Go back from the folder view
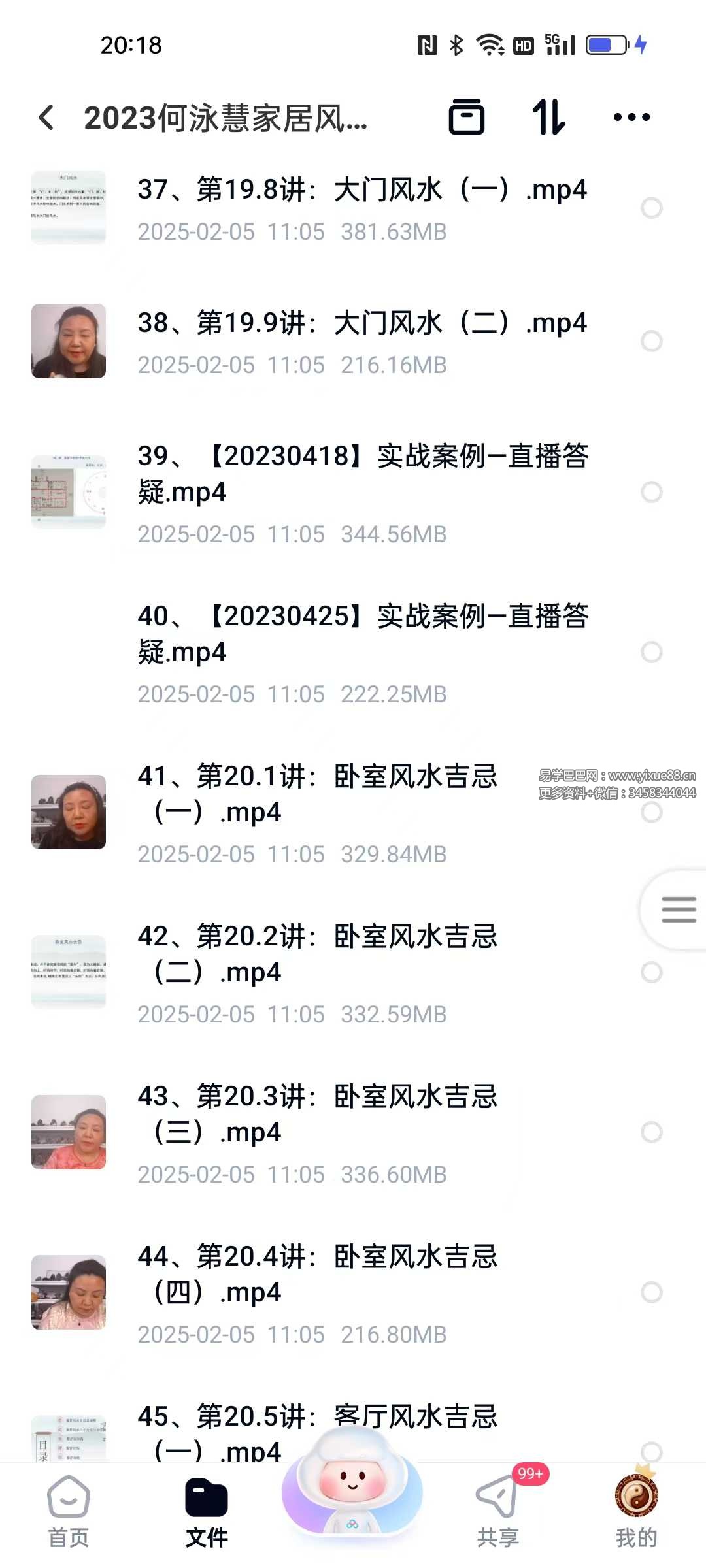 (46, 118)
